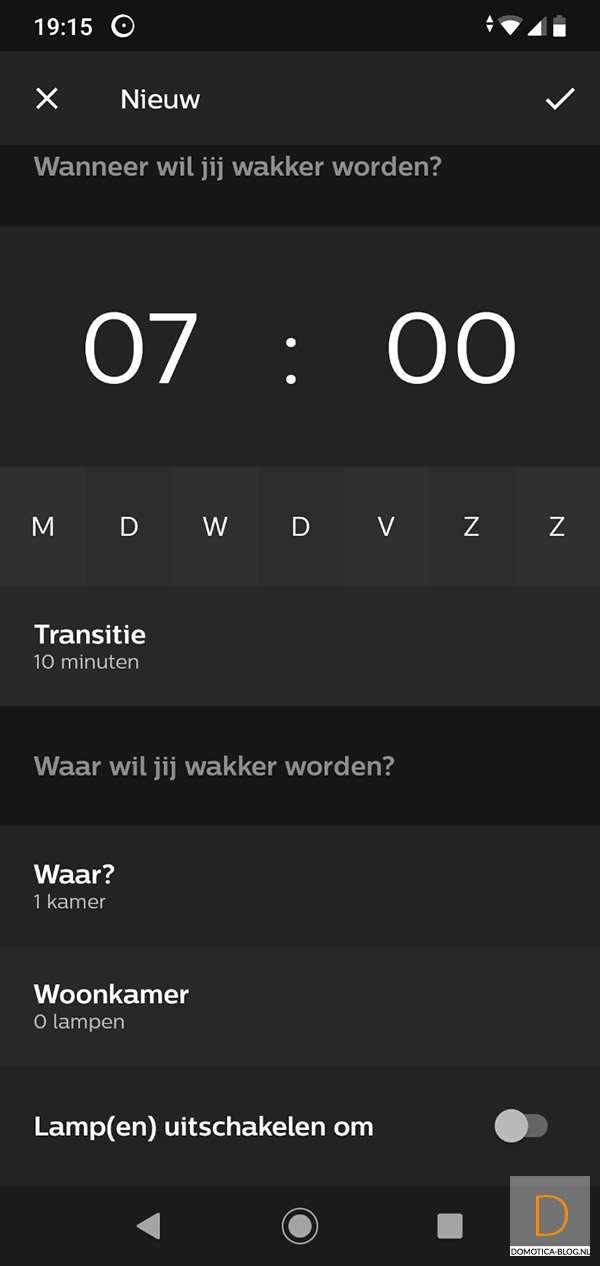Image resolution: width=600 pixels, height=1266 pixels.
Task: Close the new wake-up routine screen
Action: click(47, 98)
